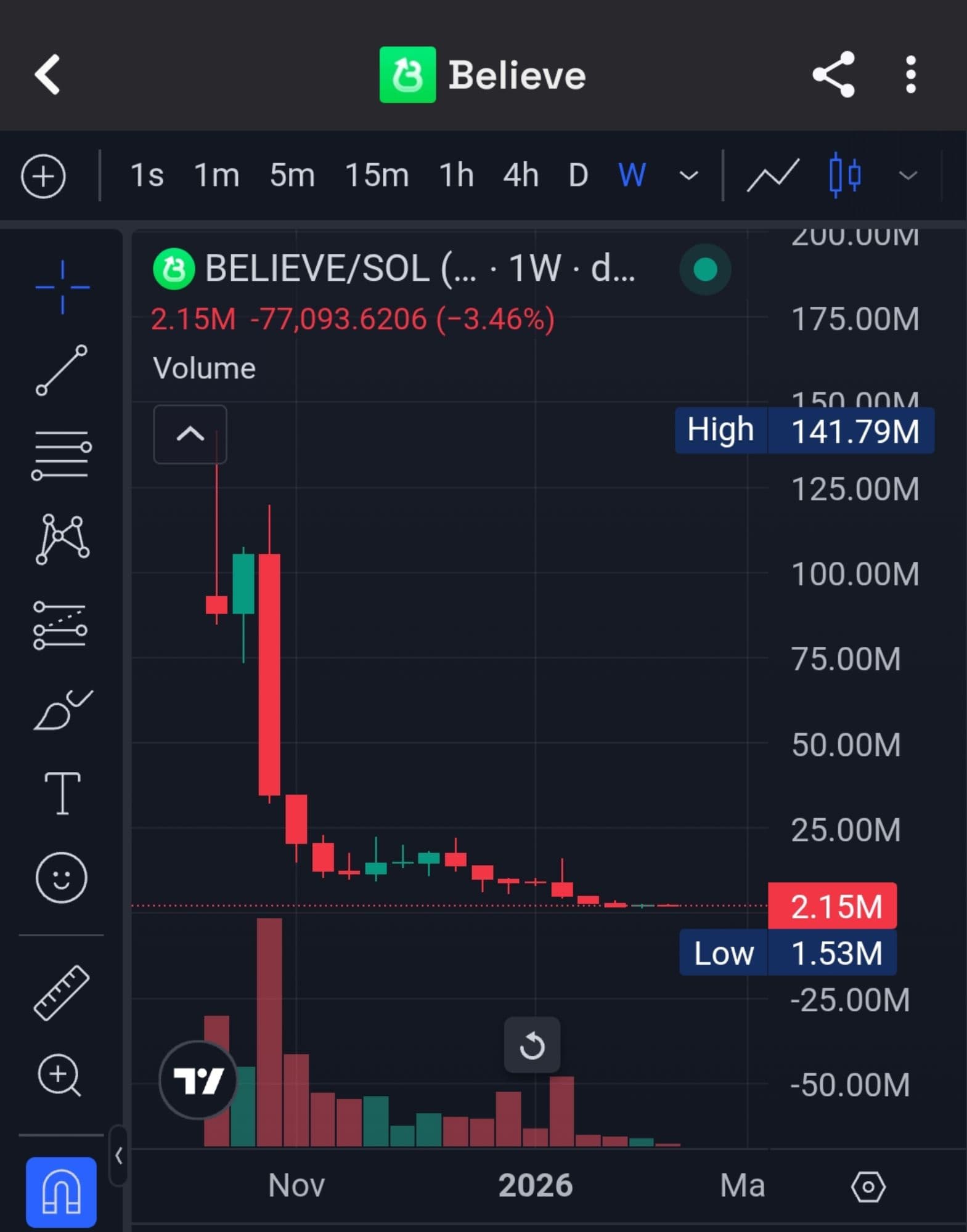This screenshot has height=1232, width=967.
Task: Open the emoji sticker tool
Action: pyautogui.click(x=62, y=878)
